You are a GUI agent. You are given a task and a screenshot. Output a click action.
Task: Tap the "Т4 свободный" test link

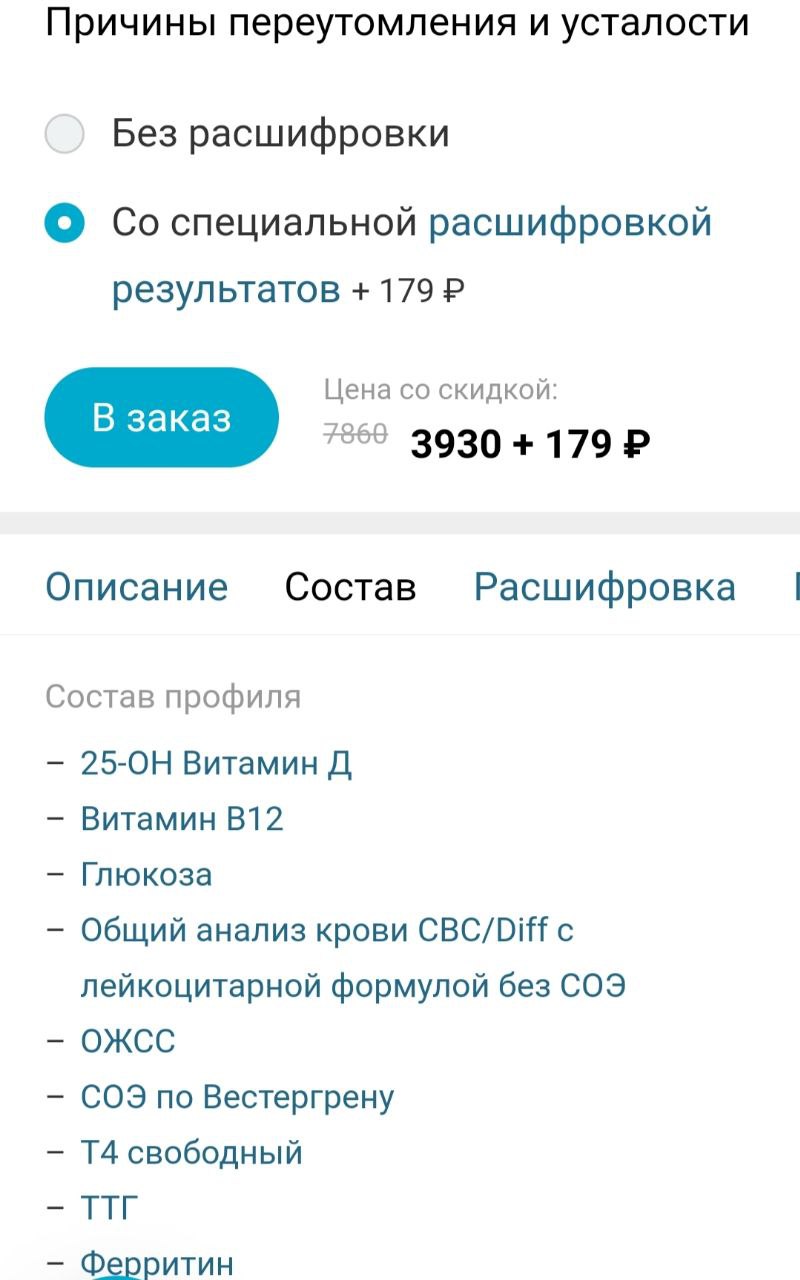point(191,1153)
